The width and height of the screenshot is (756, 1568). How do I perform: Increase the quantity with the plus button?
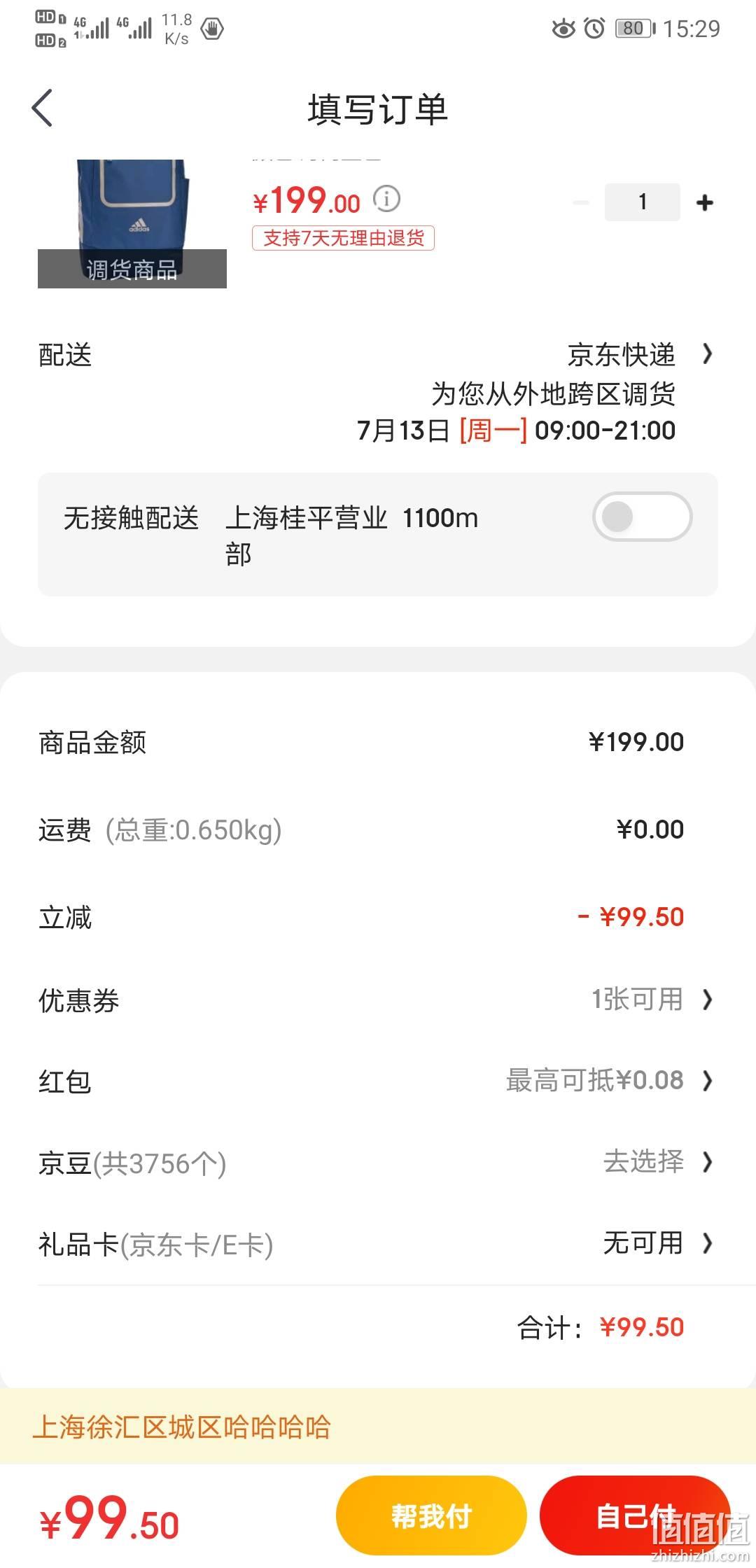tap(705, 203)
